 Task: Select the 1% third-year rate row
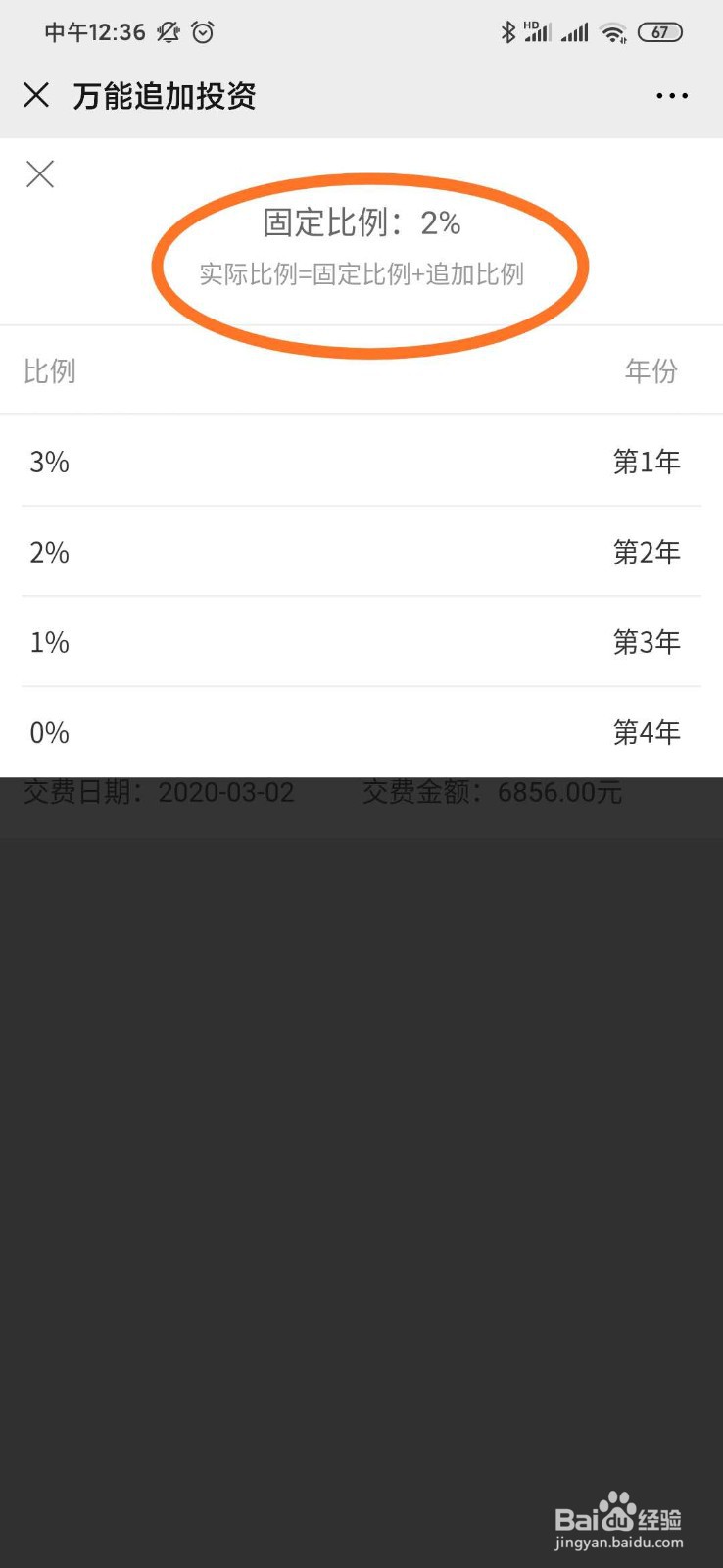click(361, 642)
